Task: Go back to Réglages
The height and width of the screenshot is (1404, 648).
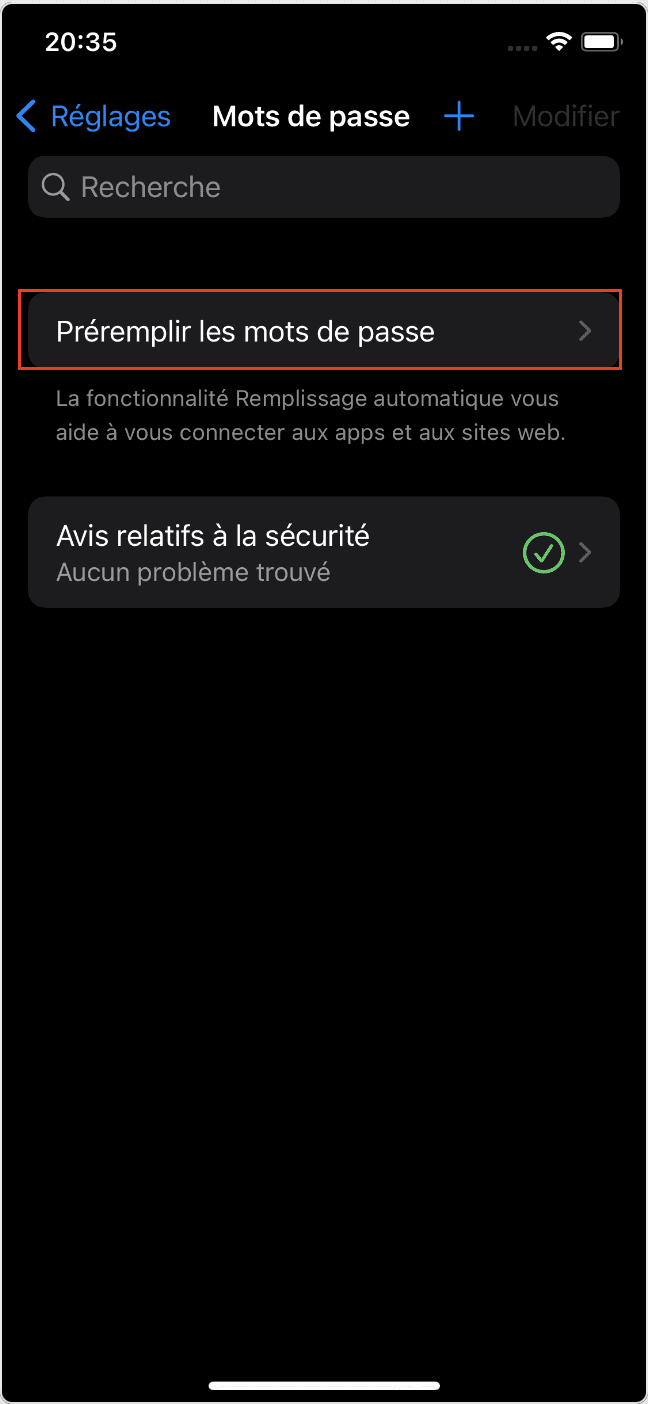Action: tap(93, 117)
